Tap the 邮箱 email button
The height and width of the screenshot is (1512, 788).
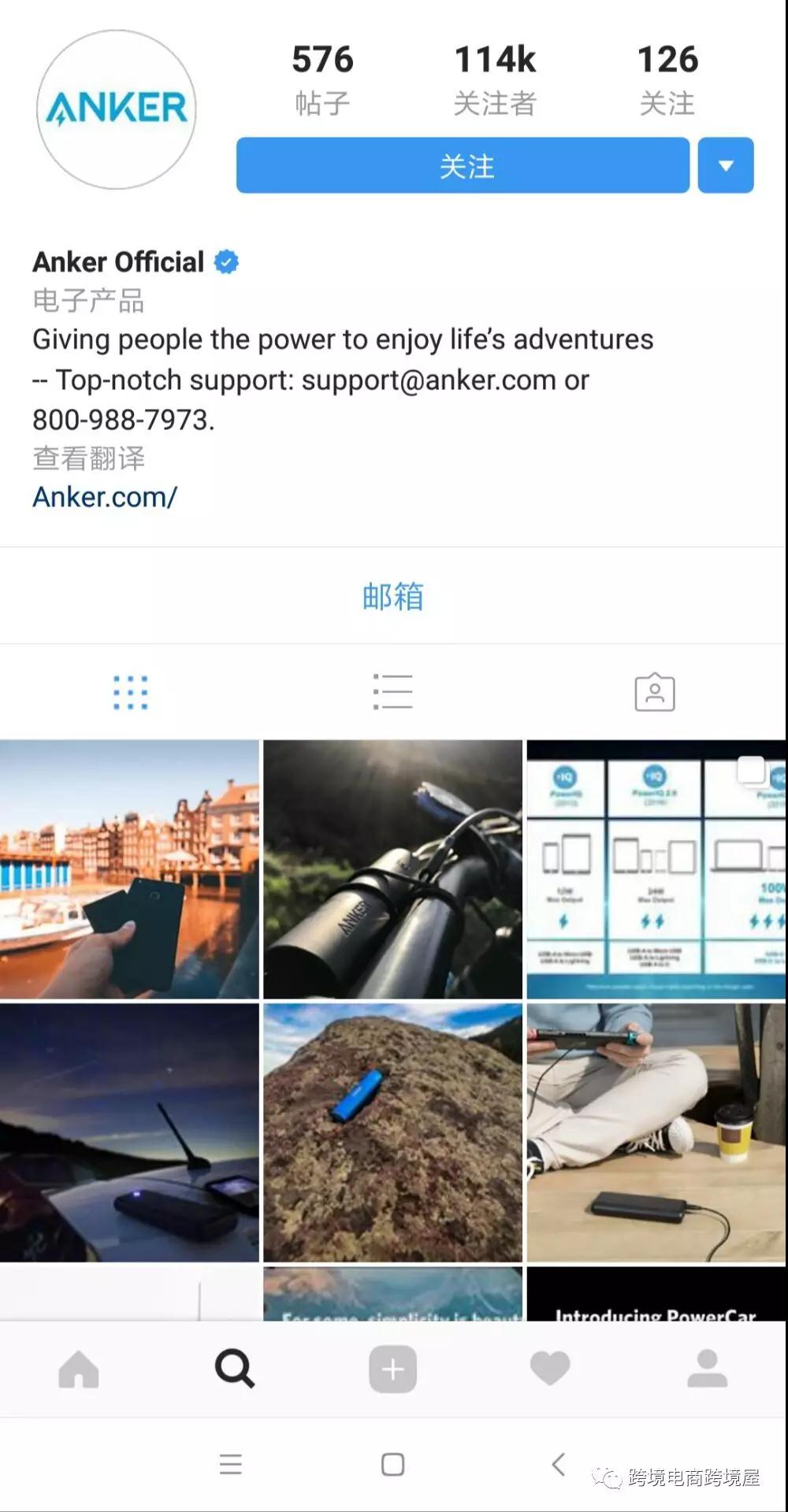point(392,596)
